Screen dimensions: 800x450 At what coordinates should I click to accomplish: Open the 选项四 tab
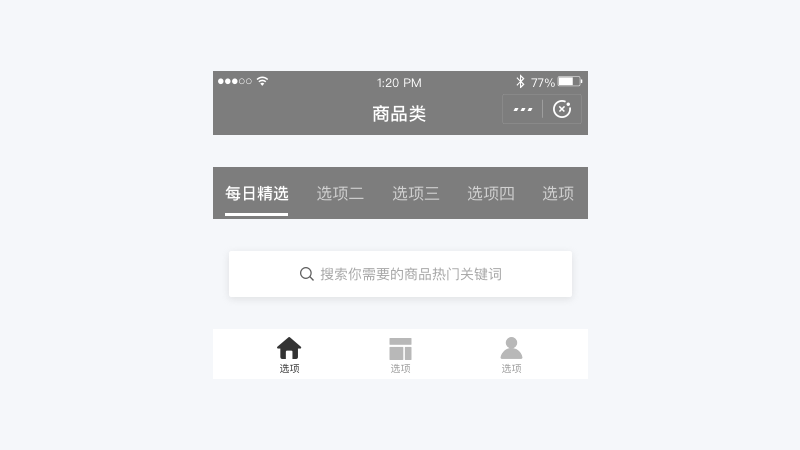491,194
